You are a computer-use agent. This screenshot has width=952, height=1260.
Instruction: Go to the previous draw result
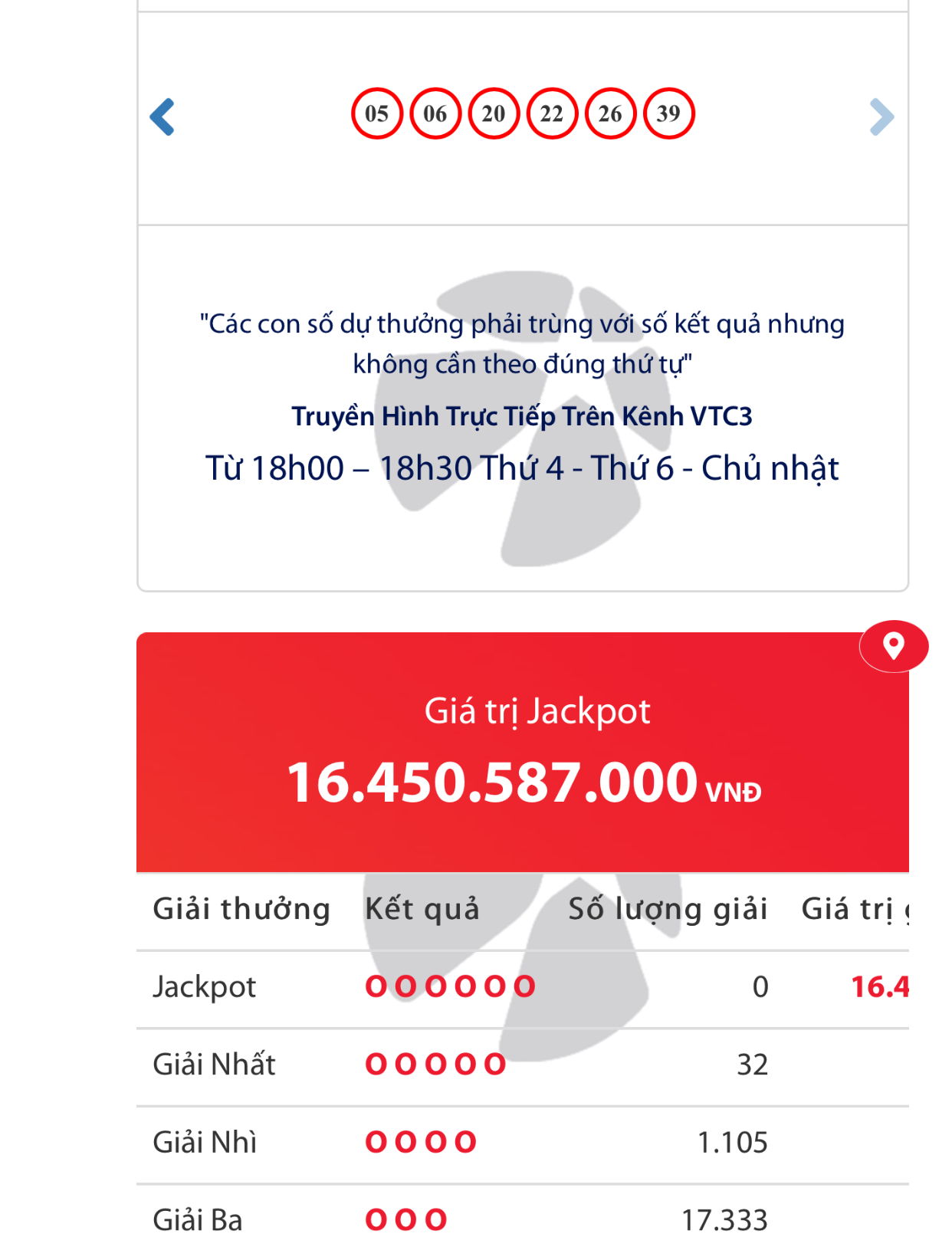pyautogui.click(x=162, y=117)
